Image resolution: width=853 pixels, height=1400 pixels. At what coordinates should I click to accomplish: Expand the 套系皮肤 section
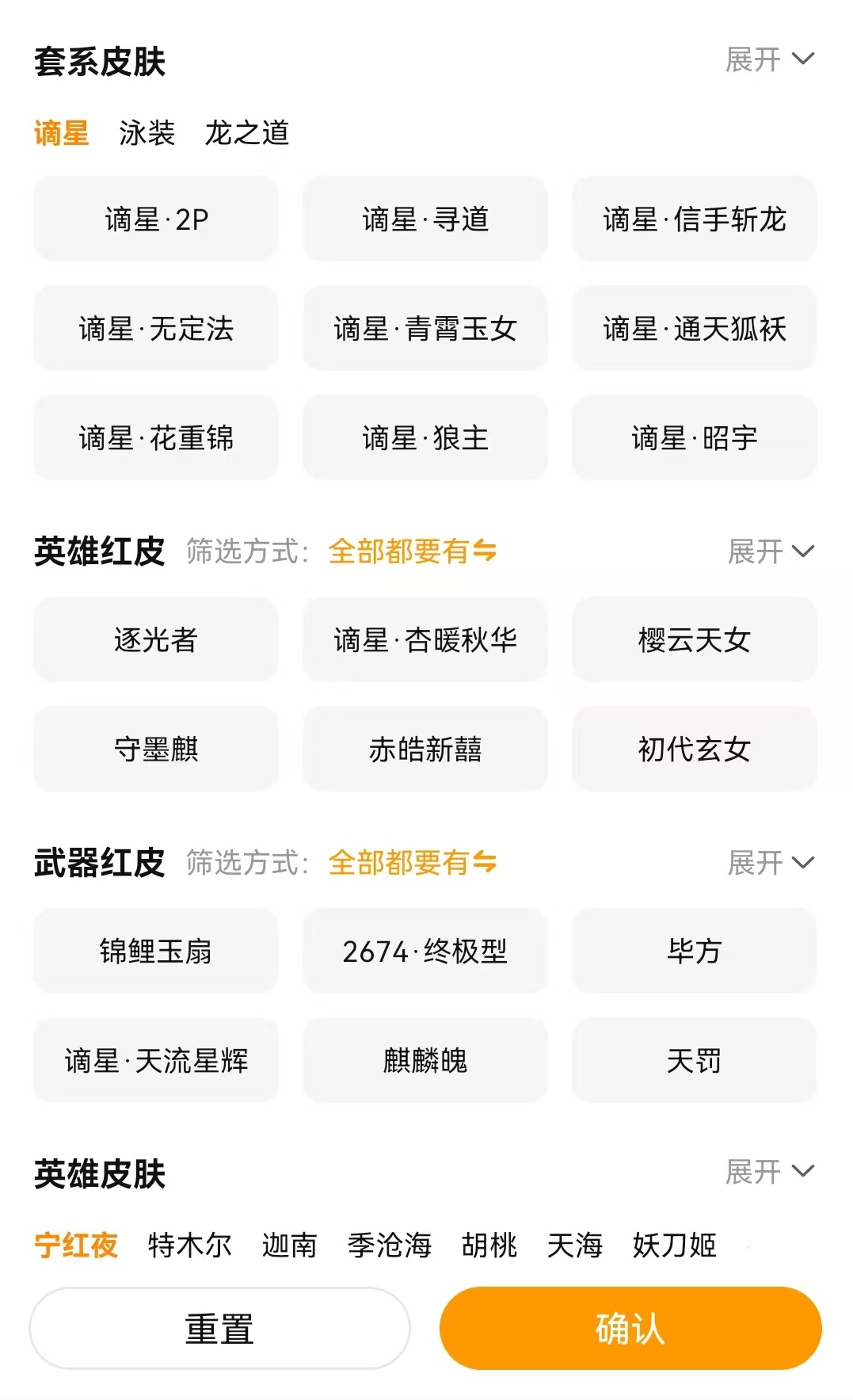(769, 59)
